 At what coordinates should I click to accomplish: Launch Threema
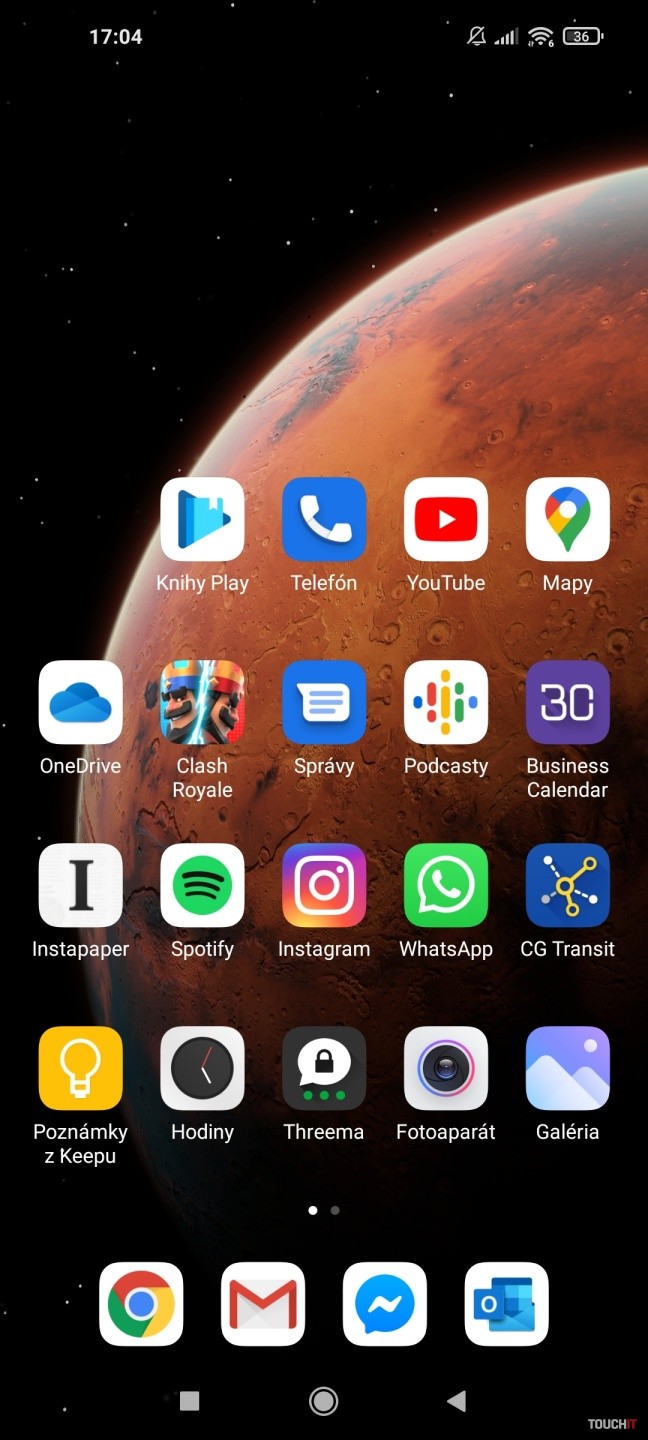324,1068
